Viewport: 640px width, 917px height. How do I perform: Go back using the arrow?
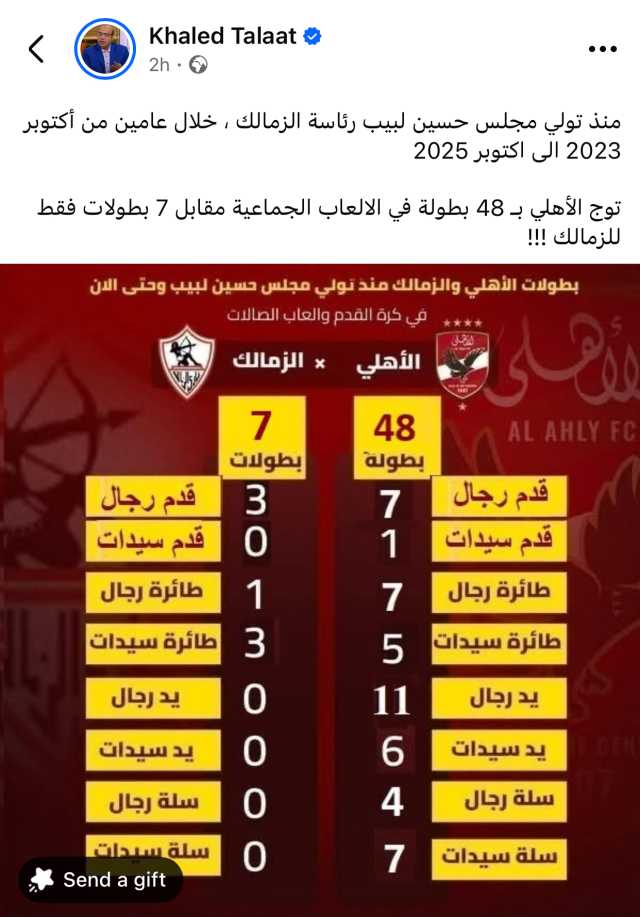click(37, 48)
